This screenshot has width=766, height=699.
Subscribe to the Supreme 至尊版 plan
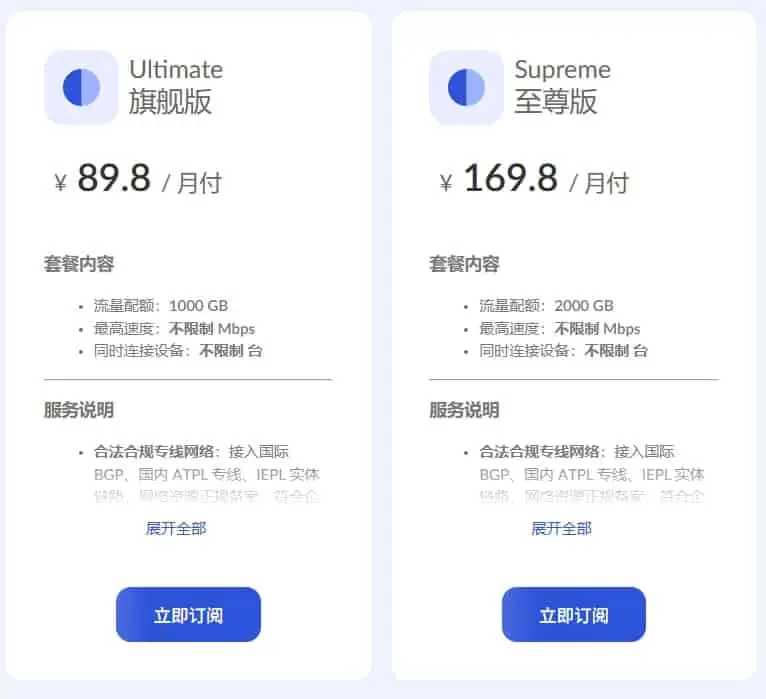coord(573,614)
